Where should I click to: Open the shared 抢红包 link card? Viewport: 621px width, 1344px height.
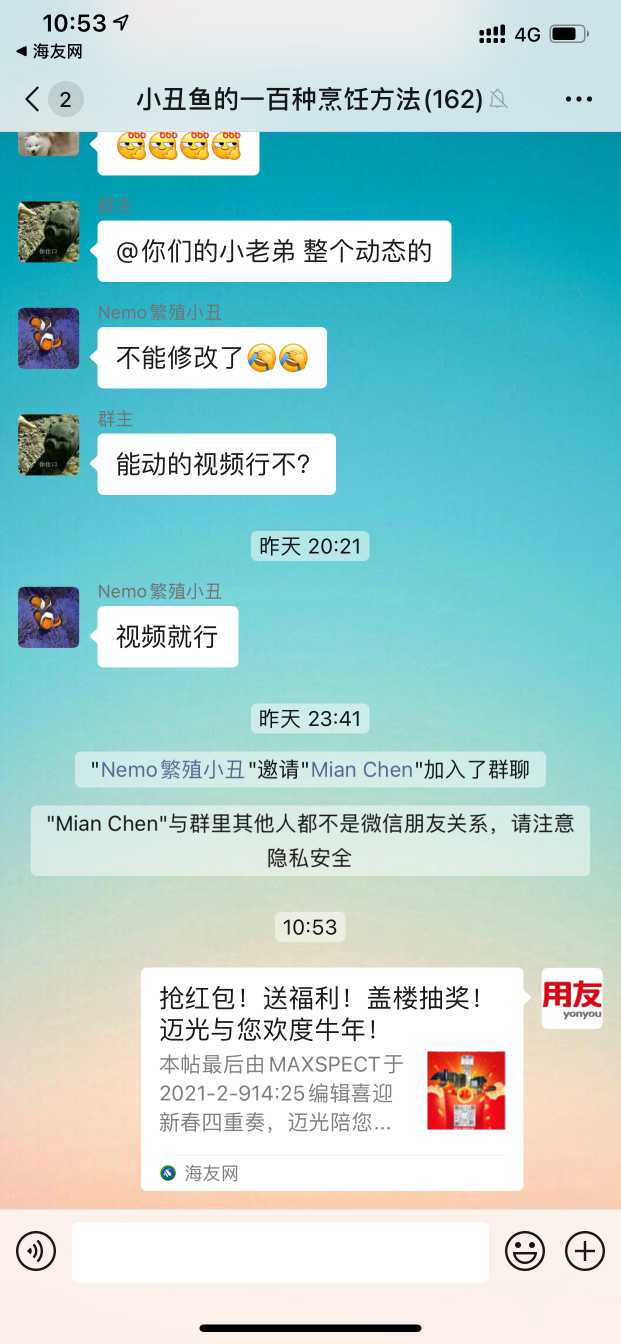[x=331, y=1078]
